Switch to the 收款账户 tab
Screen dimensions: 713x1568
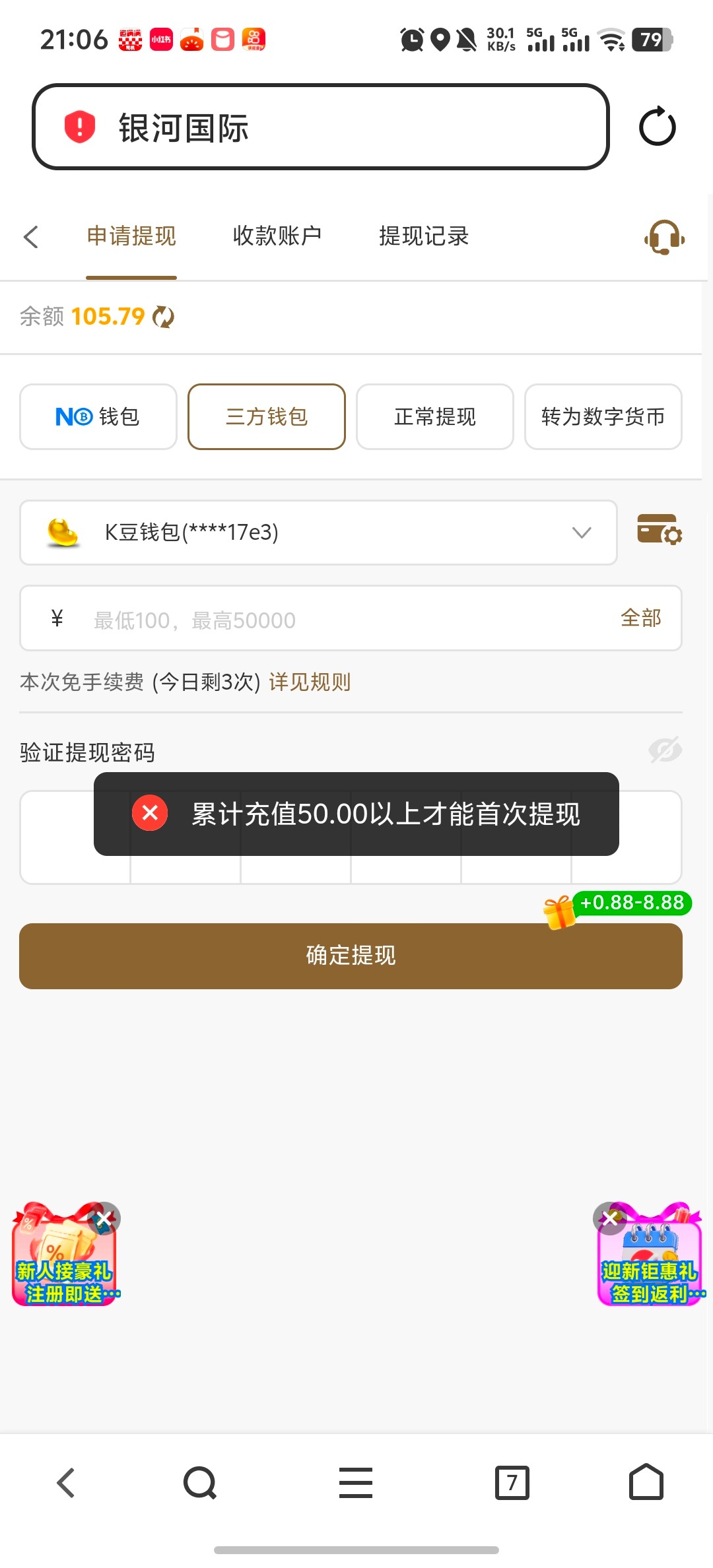[x=277, y=236]
